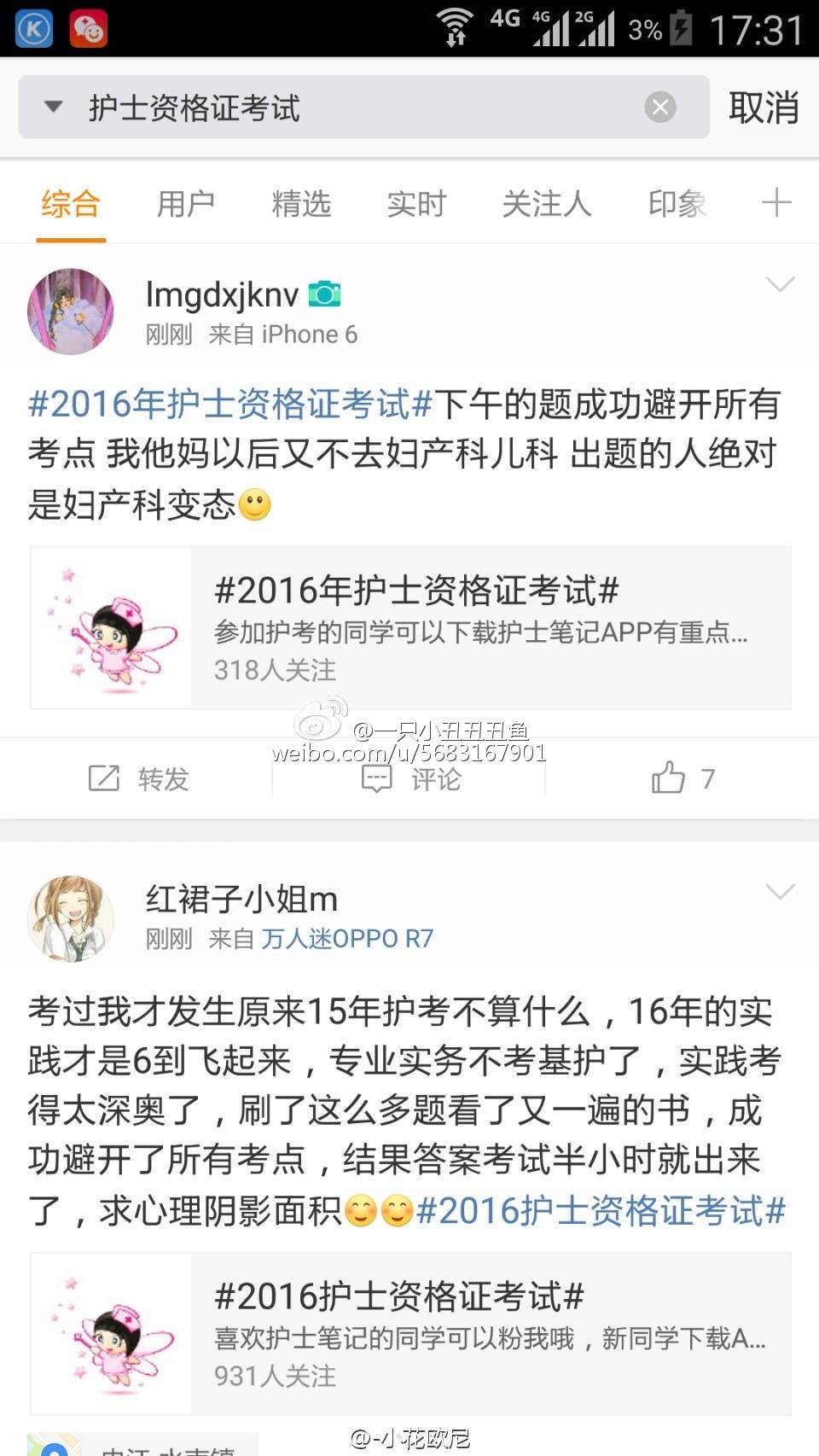Like lmgdxjknv's post

tap(682, 778)
